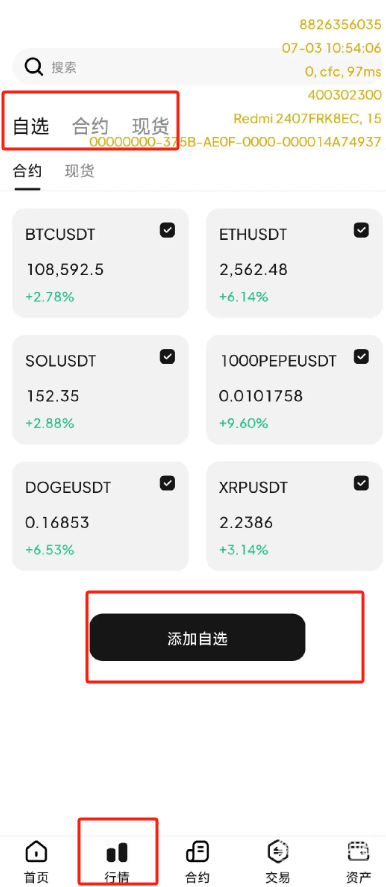Open the 行情 market tab in bottom bar
Viewport: 386px width, 887px height.
pyautogui.click(x=117, y=862)
